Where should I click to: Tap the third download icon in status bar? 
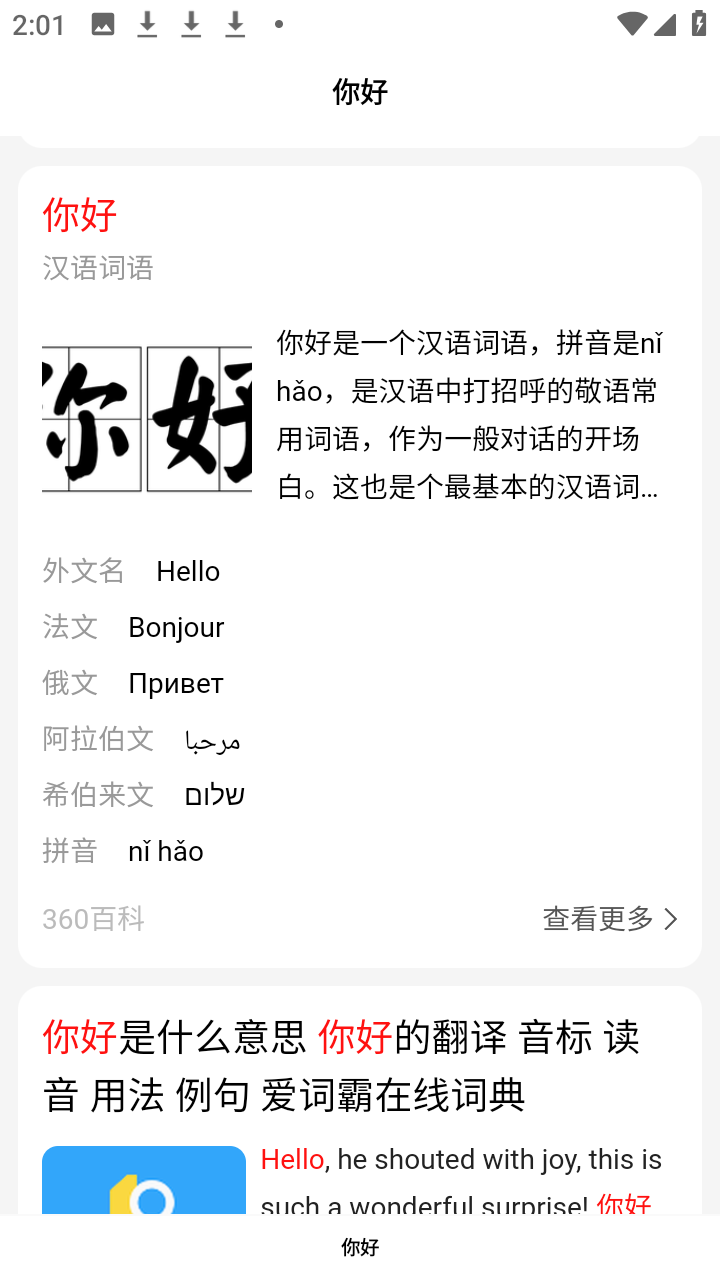pos(234,24)
